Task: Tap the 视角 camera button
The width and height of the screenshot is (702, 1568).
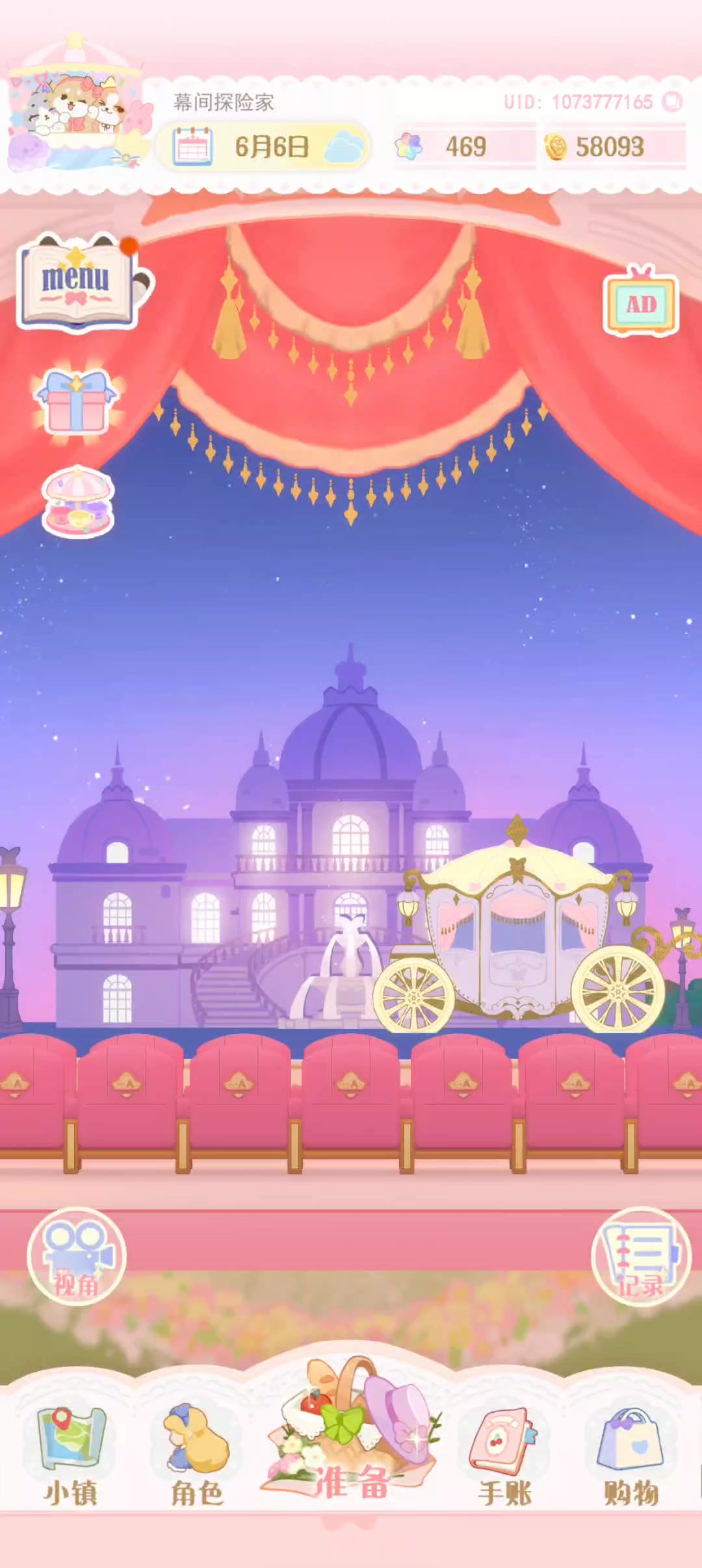Action: (77, 1257)
